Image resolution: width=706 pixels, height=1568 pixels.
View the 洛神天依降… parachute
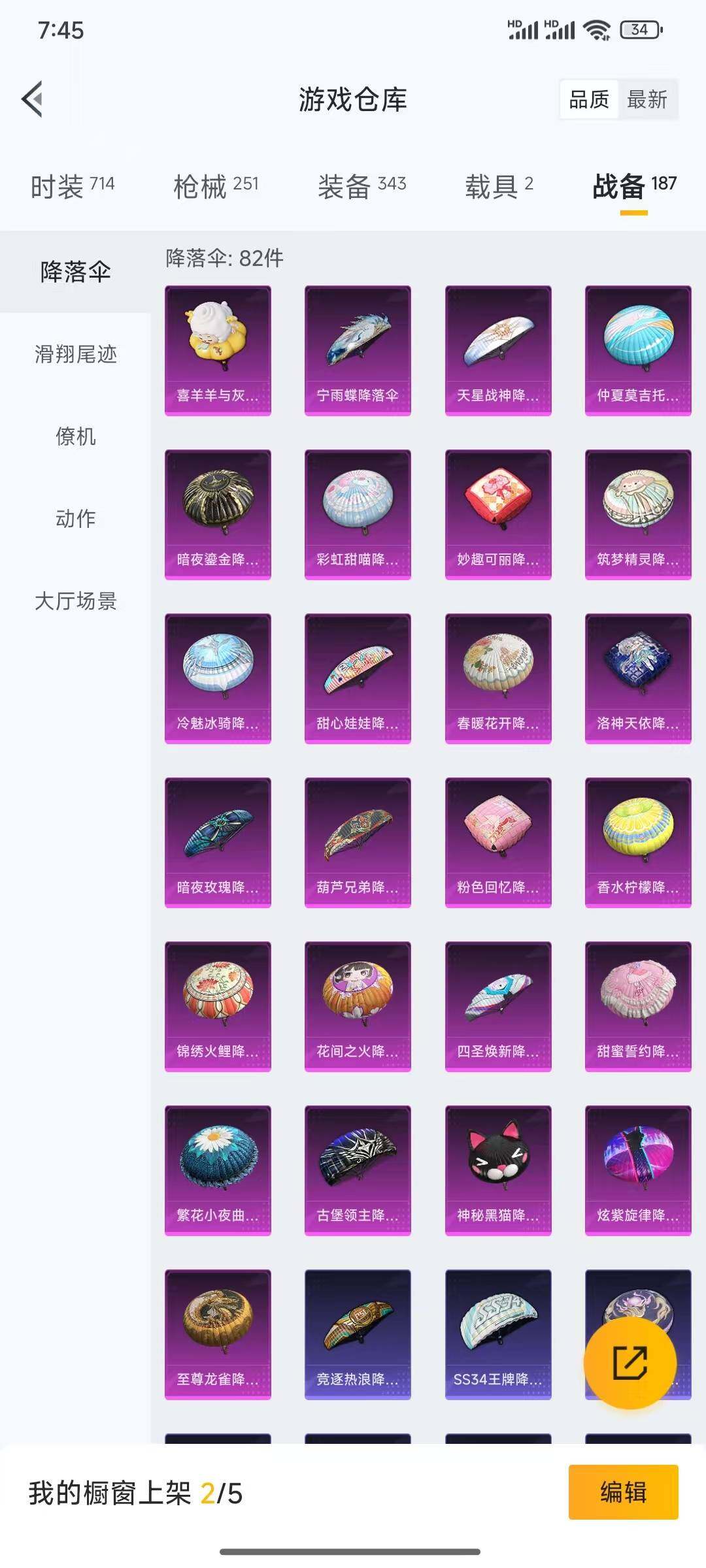click(638, 678)
